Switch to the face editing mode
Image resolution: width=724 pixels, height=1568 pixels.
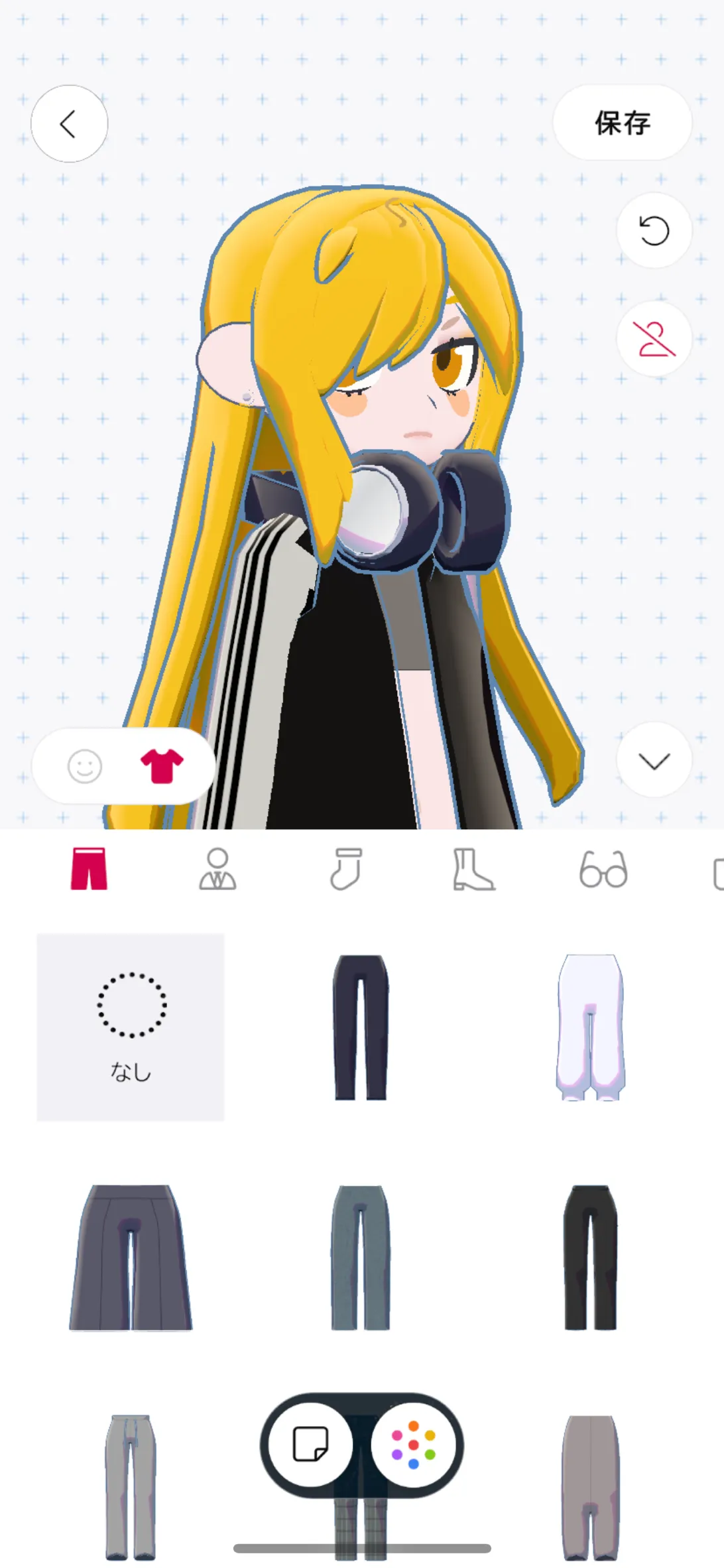coord(85,766)
